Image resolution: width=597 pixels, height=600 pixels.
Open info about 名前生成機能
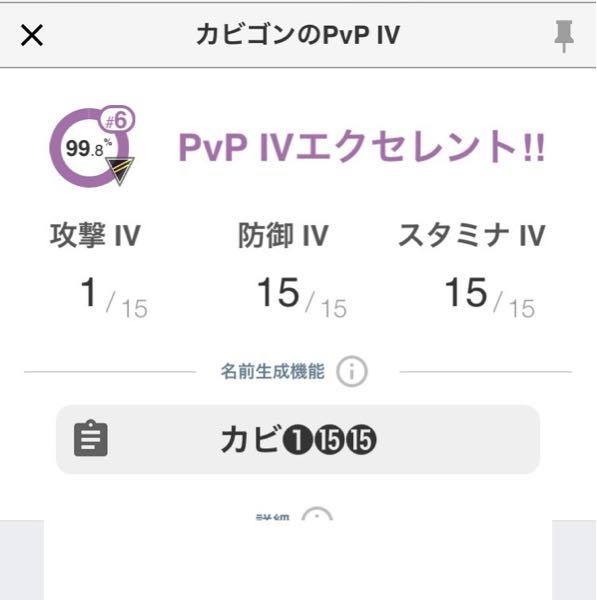[x=352, y=371]
